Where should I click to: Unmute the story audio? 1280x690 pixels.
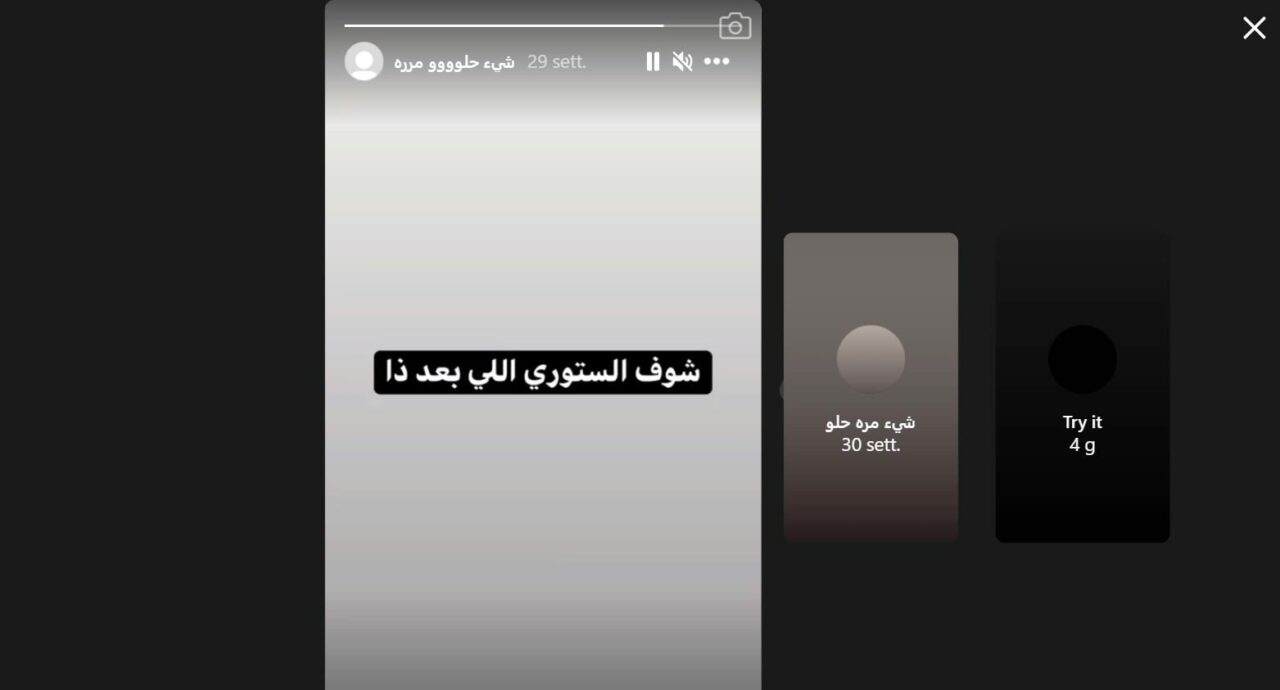pos(683,62)
